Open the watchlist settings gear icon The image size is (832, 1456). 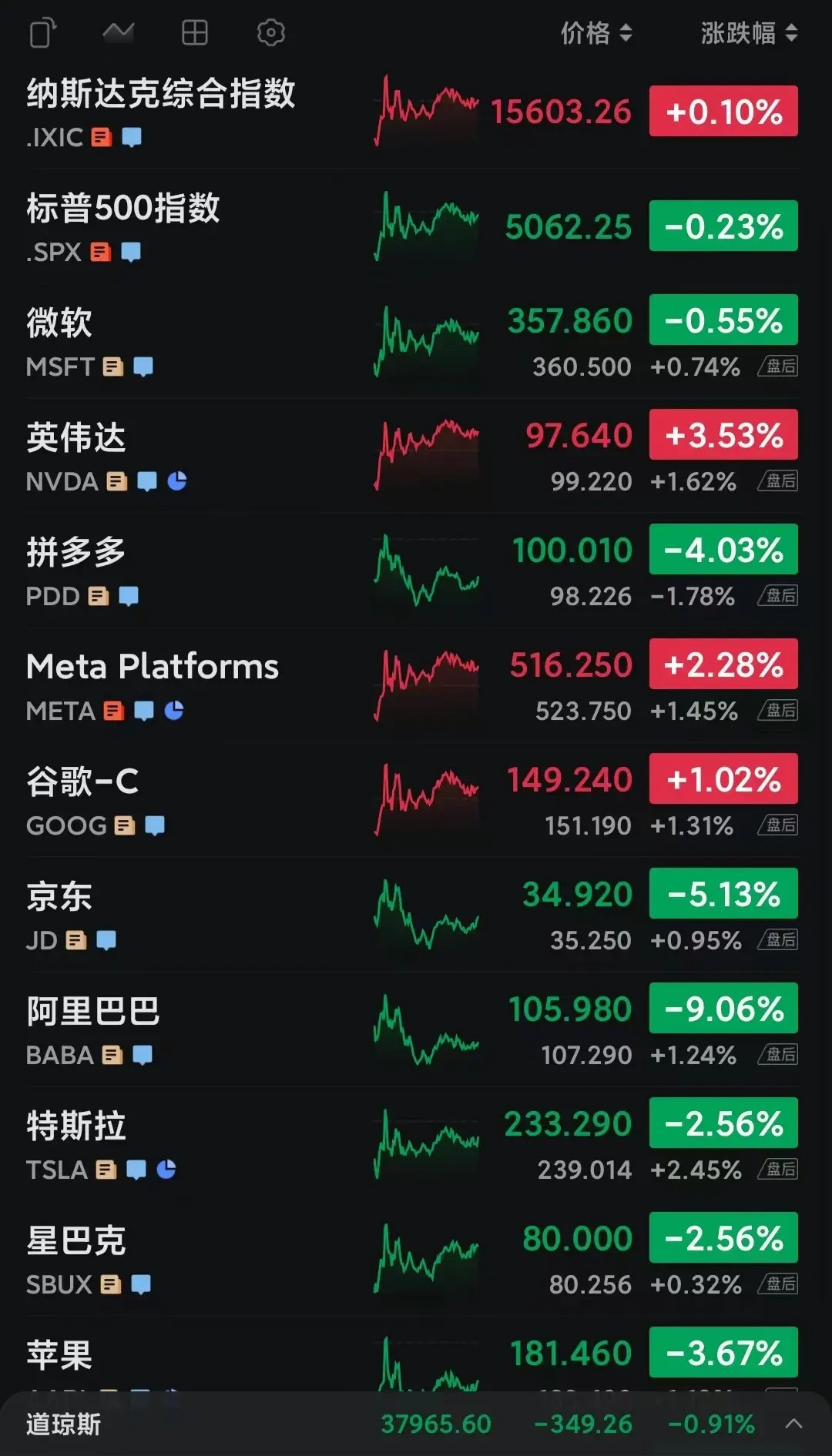pos(270,33)
